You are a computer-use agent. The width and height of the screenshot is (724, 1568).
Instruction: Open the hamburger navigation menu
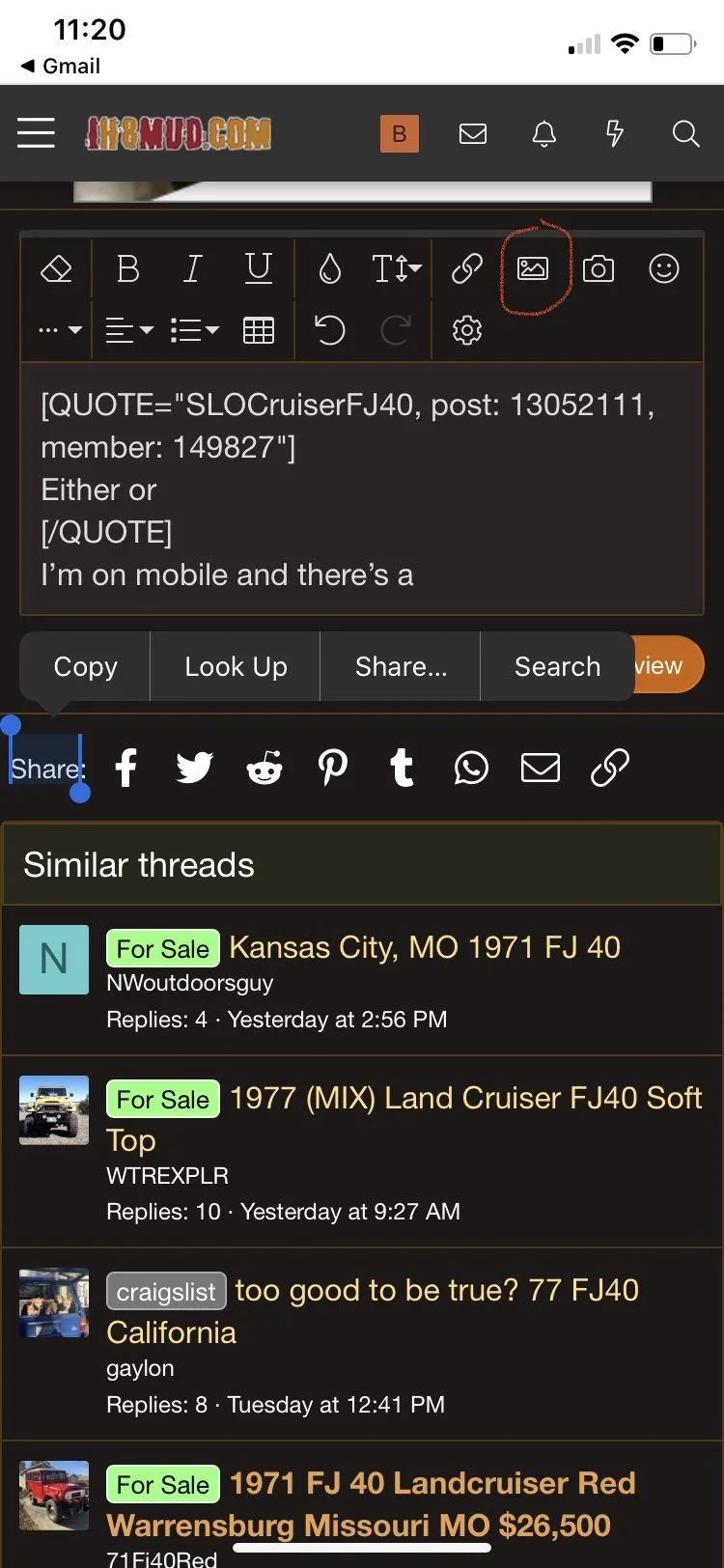[36, 133]
